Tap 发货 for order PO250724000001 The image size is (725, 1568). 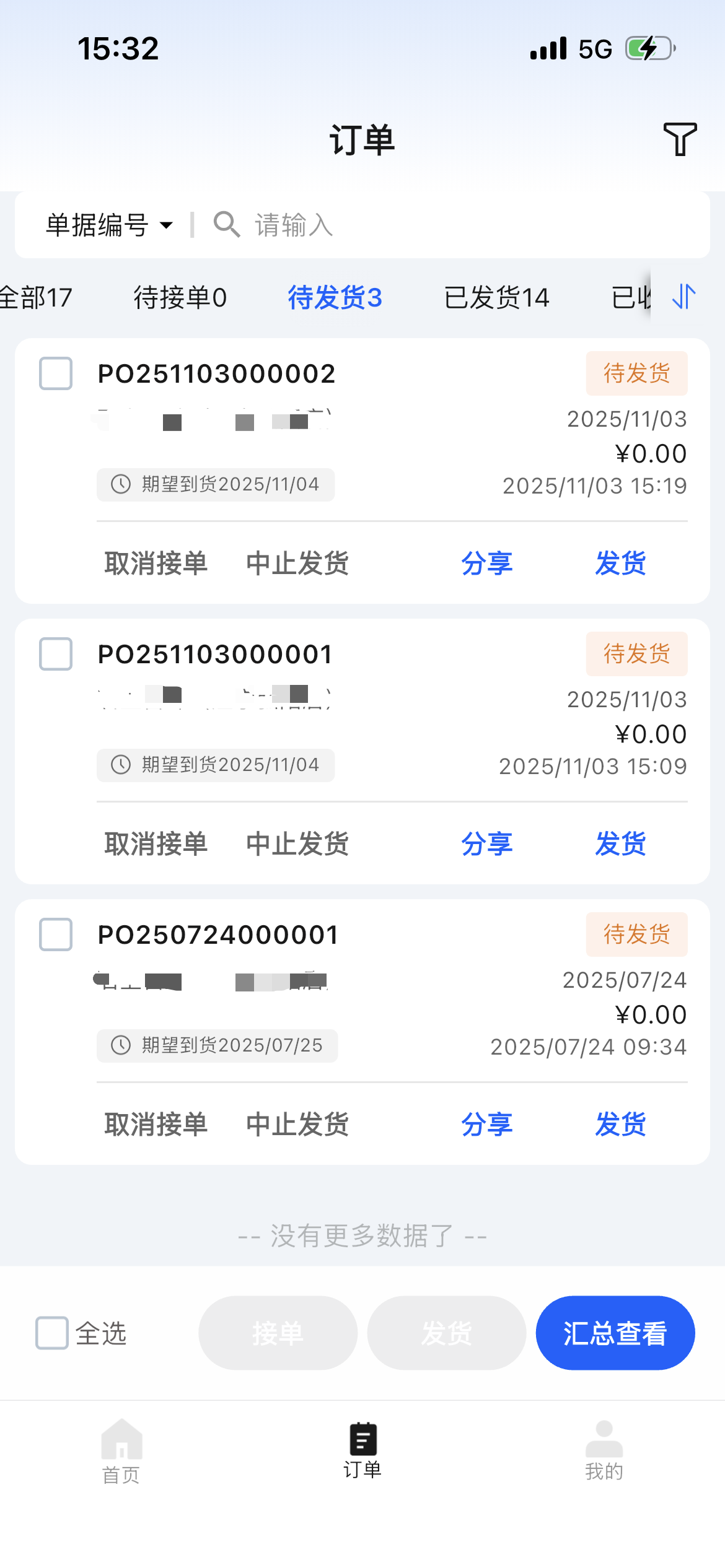pyautogui.click(x=620, y=1125)
